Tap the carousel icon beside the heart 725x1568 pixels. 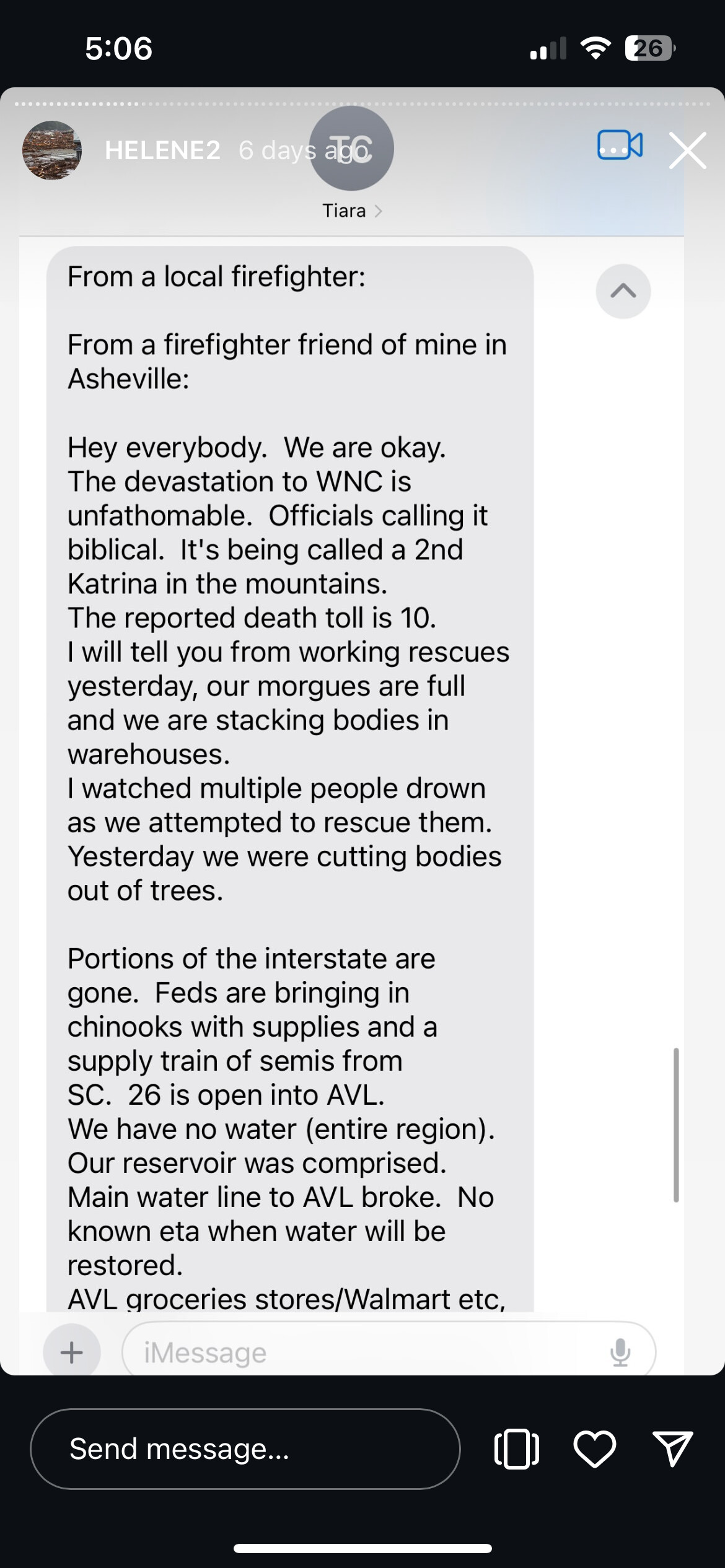pyautogui.click(x=517, y=1449)
